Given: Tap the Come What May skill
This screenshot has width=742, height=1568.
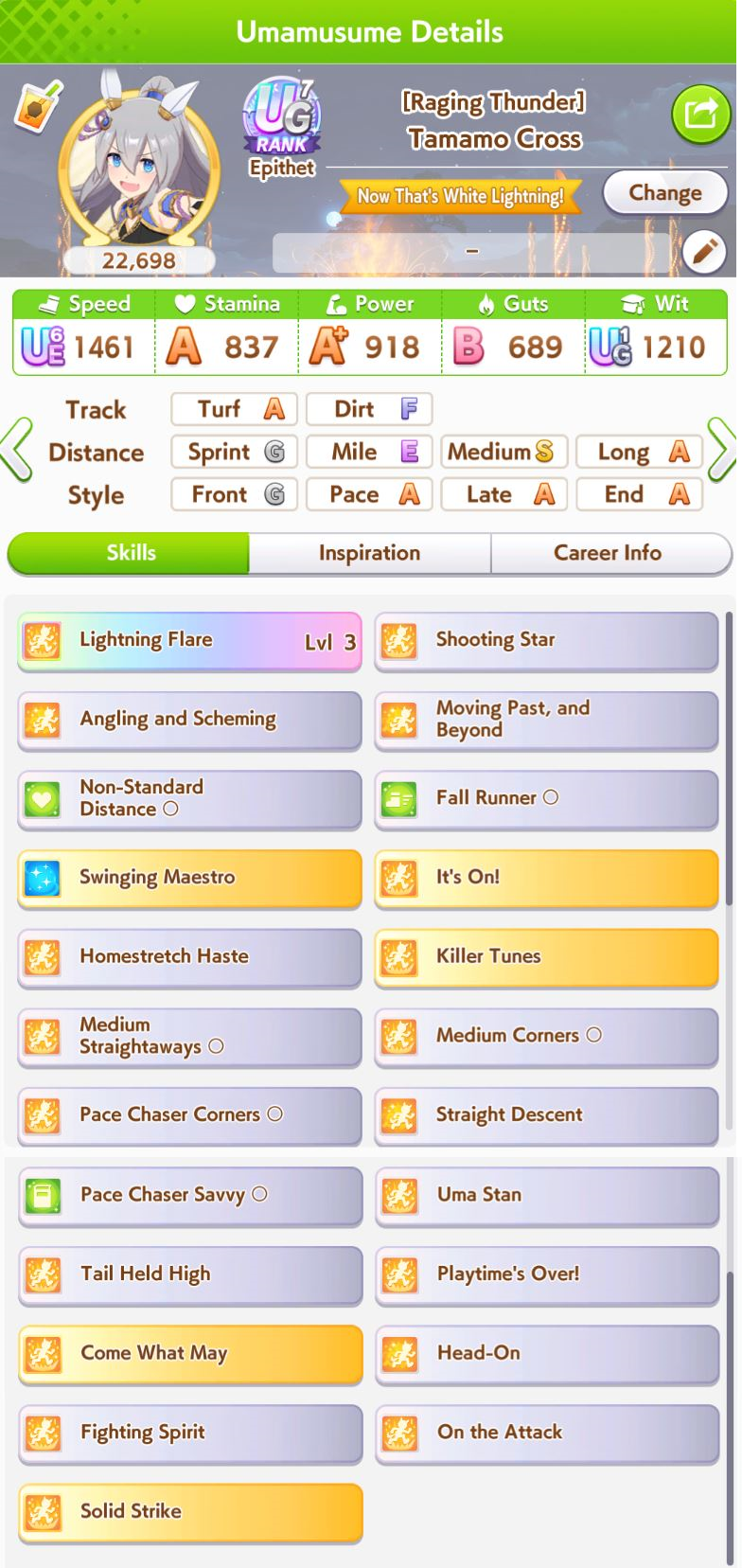Looking at the screenshot, I should [190, 1355].
